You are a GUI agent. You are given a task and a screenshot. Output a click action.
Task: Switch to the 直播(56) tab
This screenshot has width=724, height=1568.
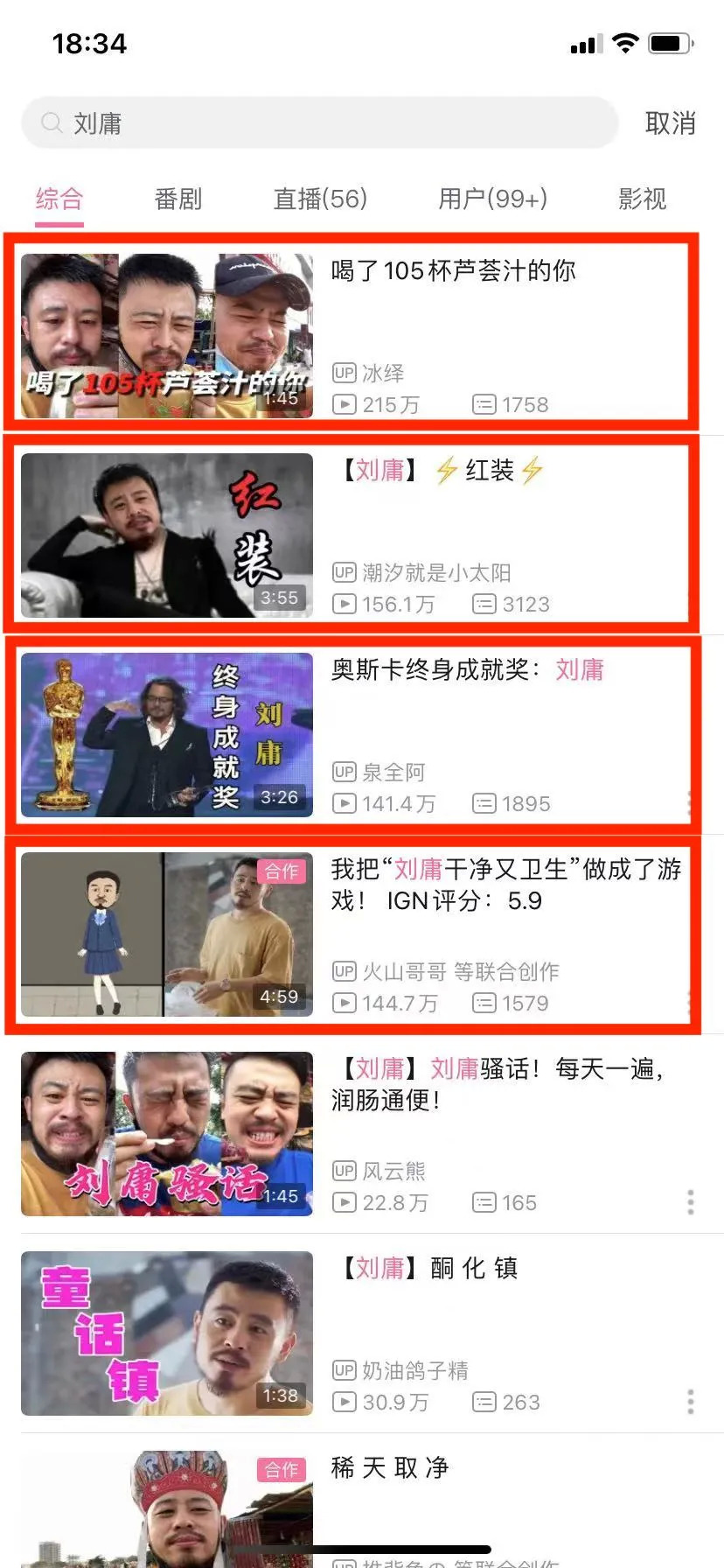(x=320, y=199)
